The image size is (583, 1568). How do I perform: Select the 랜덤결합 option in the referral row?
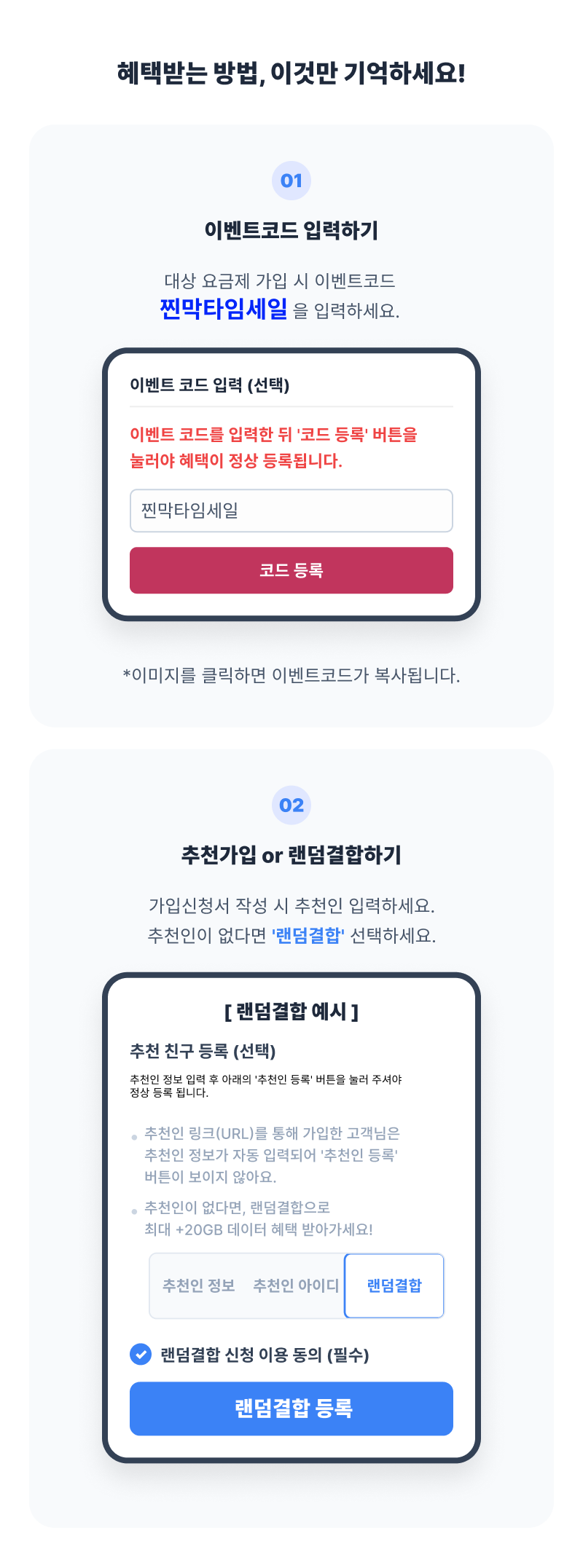point(394,1285)
